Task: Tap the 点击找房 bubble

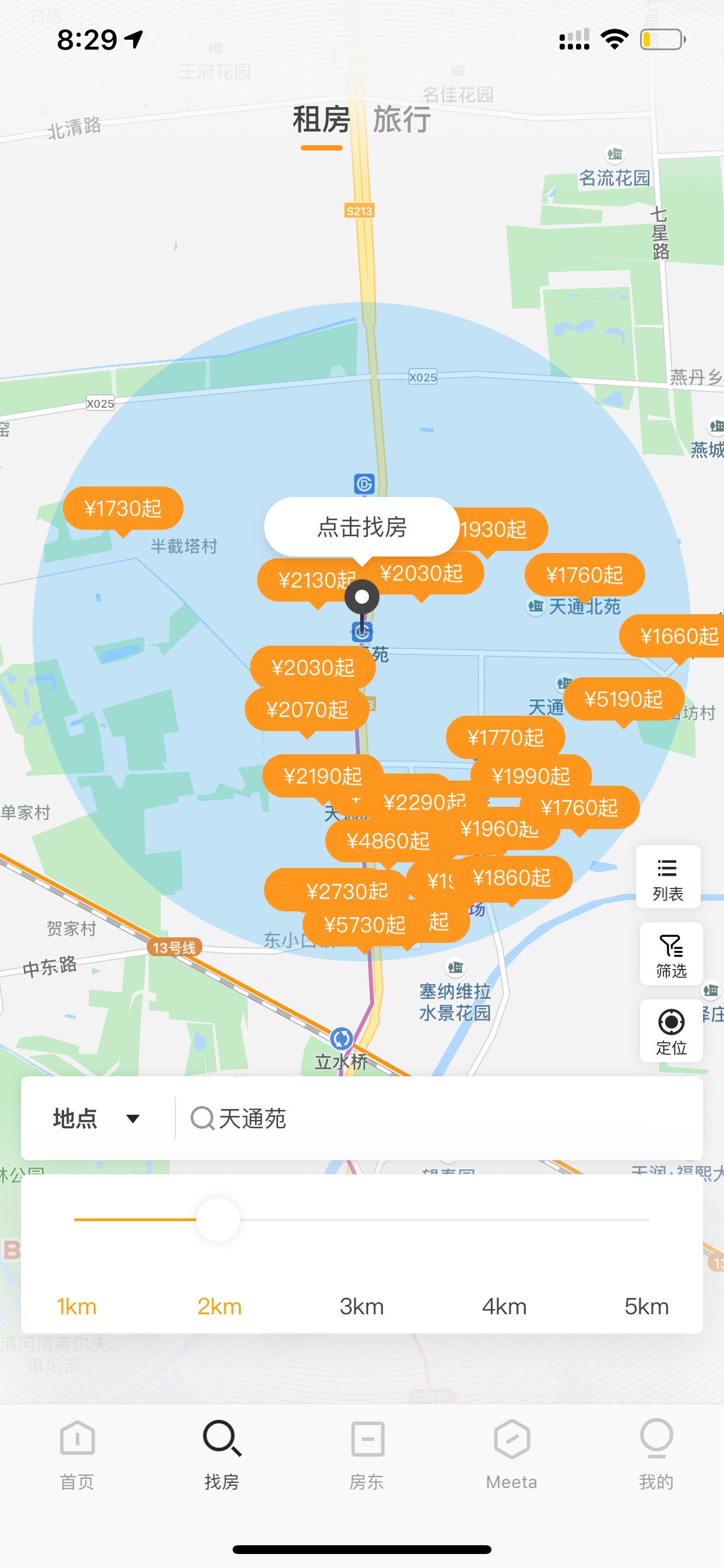Action: (361, 527)
